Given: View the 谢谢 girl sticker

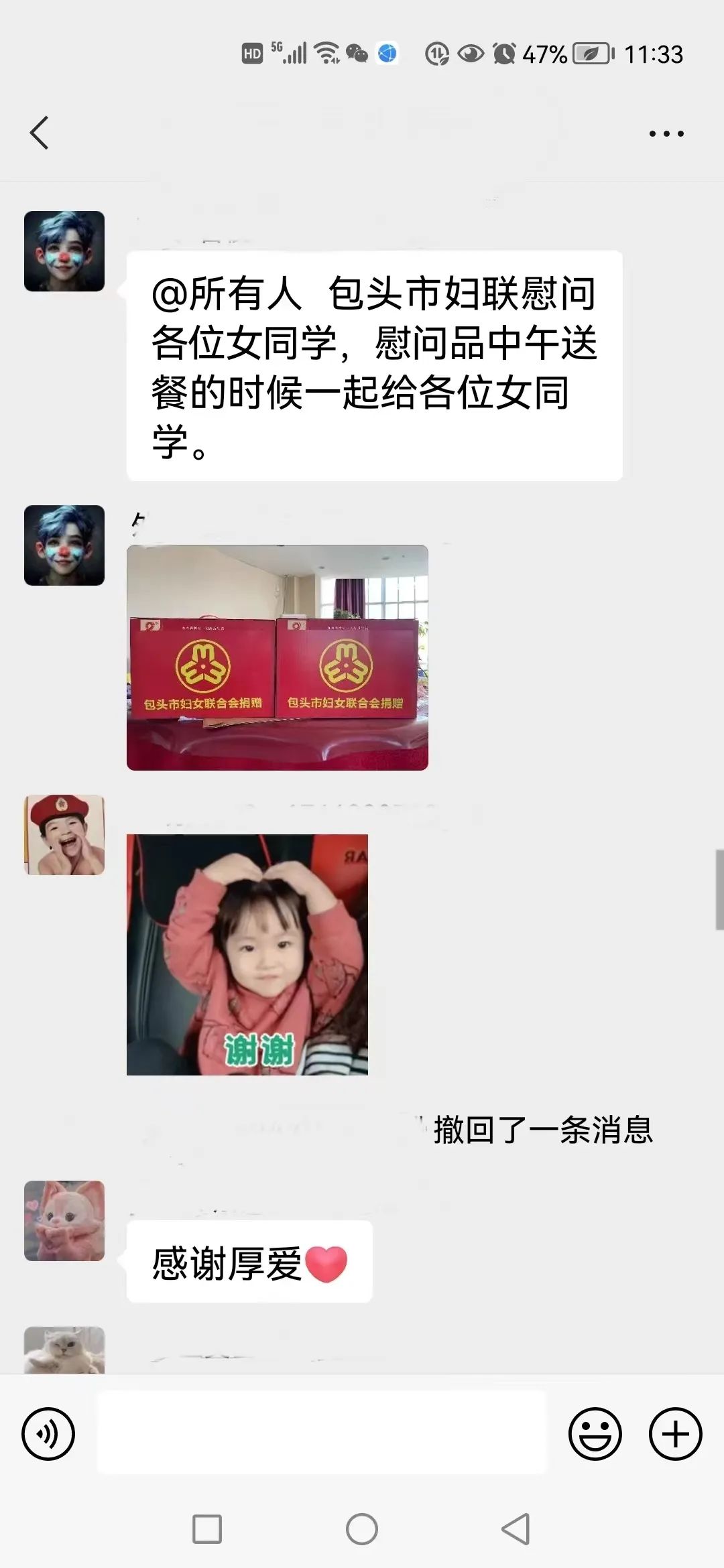Looking at the screenshot, I should (x=247, y=954).
